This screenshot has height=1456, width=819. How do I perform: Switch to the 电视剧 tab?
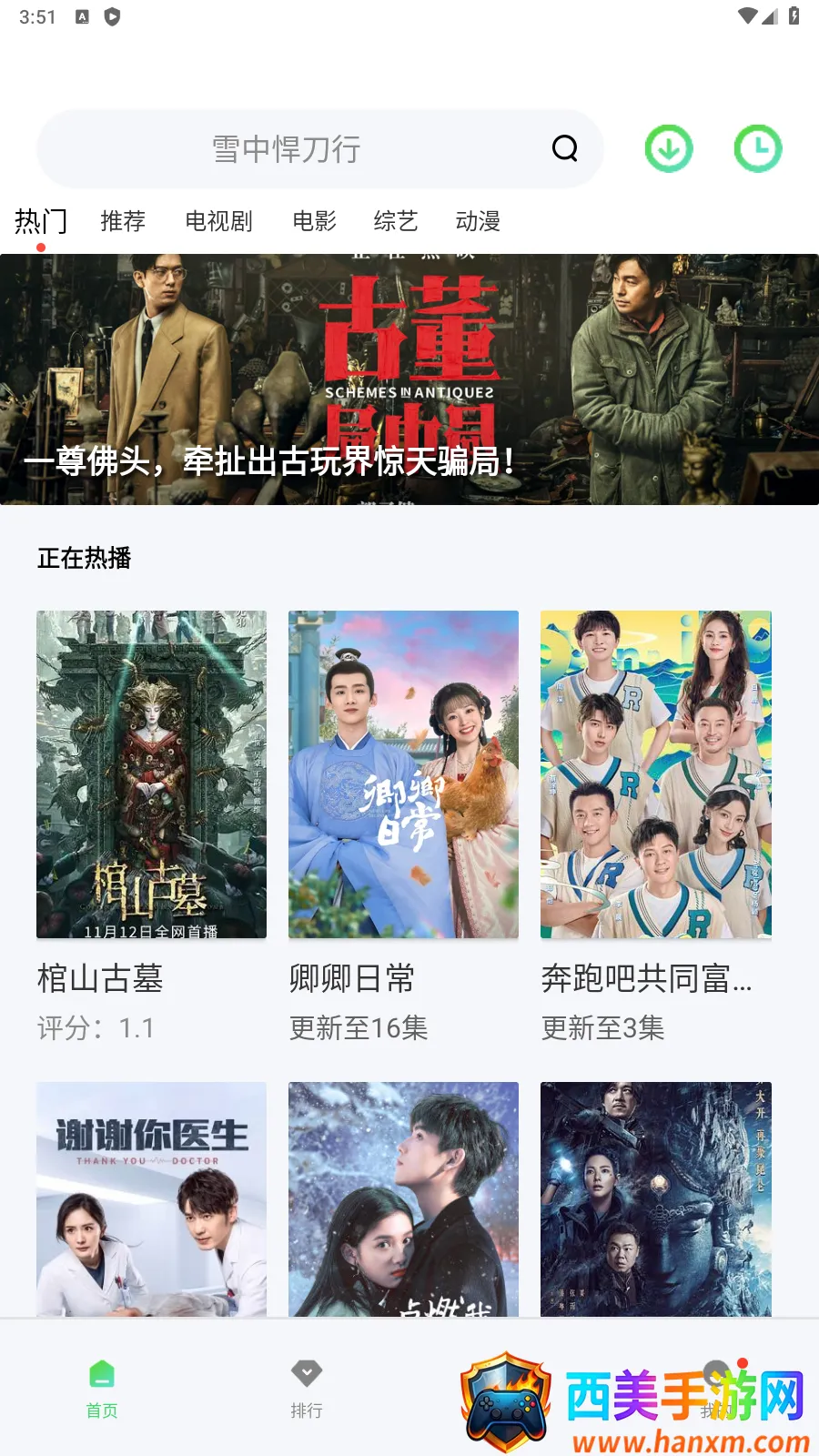coord(218,221)
